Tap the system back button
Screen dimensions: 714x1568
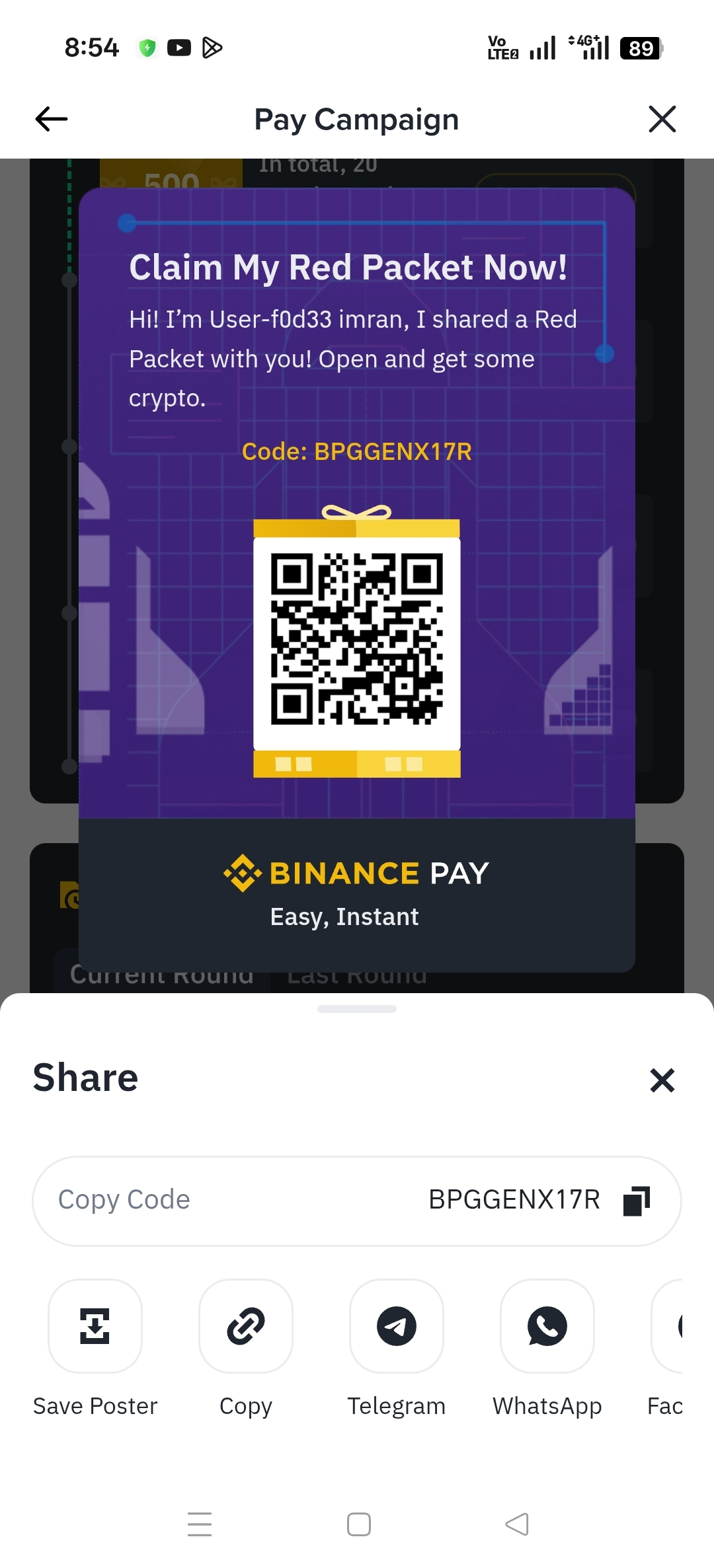pos(517,1524)
